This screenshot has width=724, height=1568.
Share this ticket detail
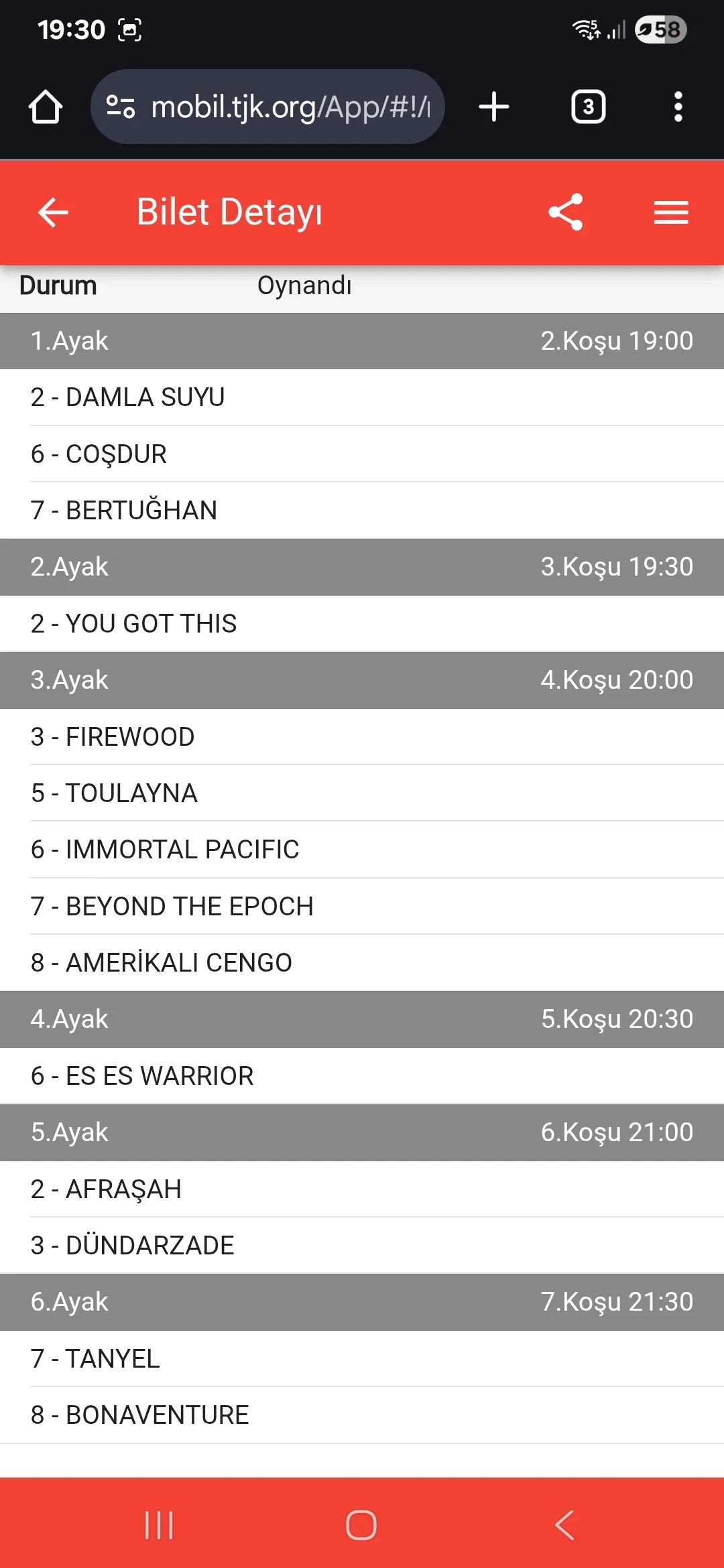point(566,212)
